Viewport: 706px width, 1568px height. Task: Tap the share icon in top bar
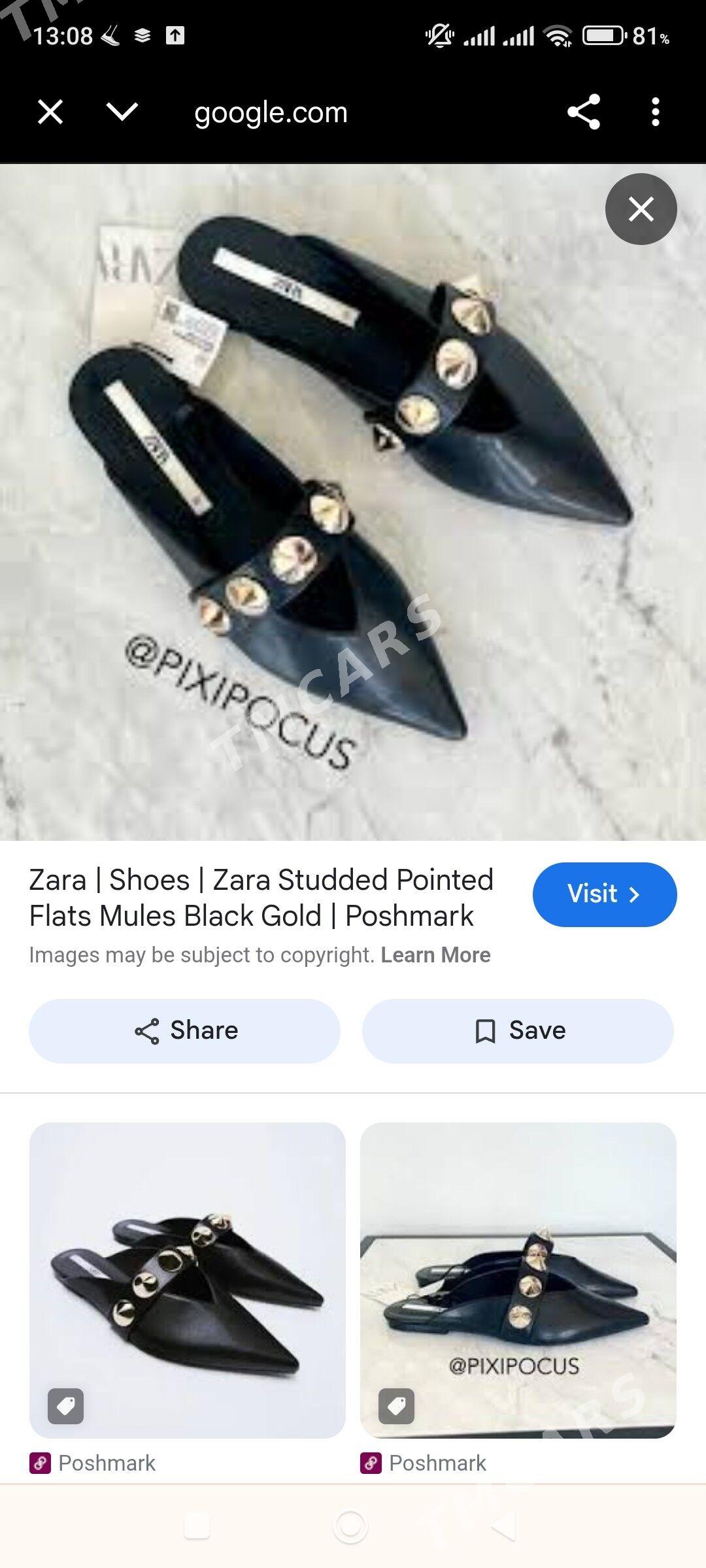tap(584, 112)
